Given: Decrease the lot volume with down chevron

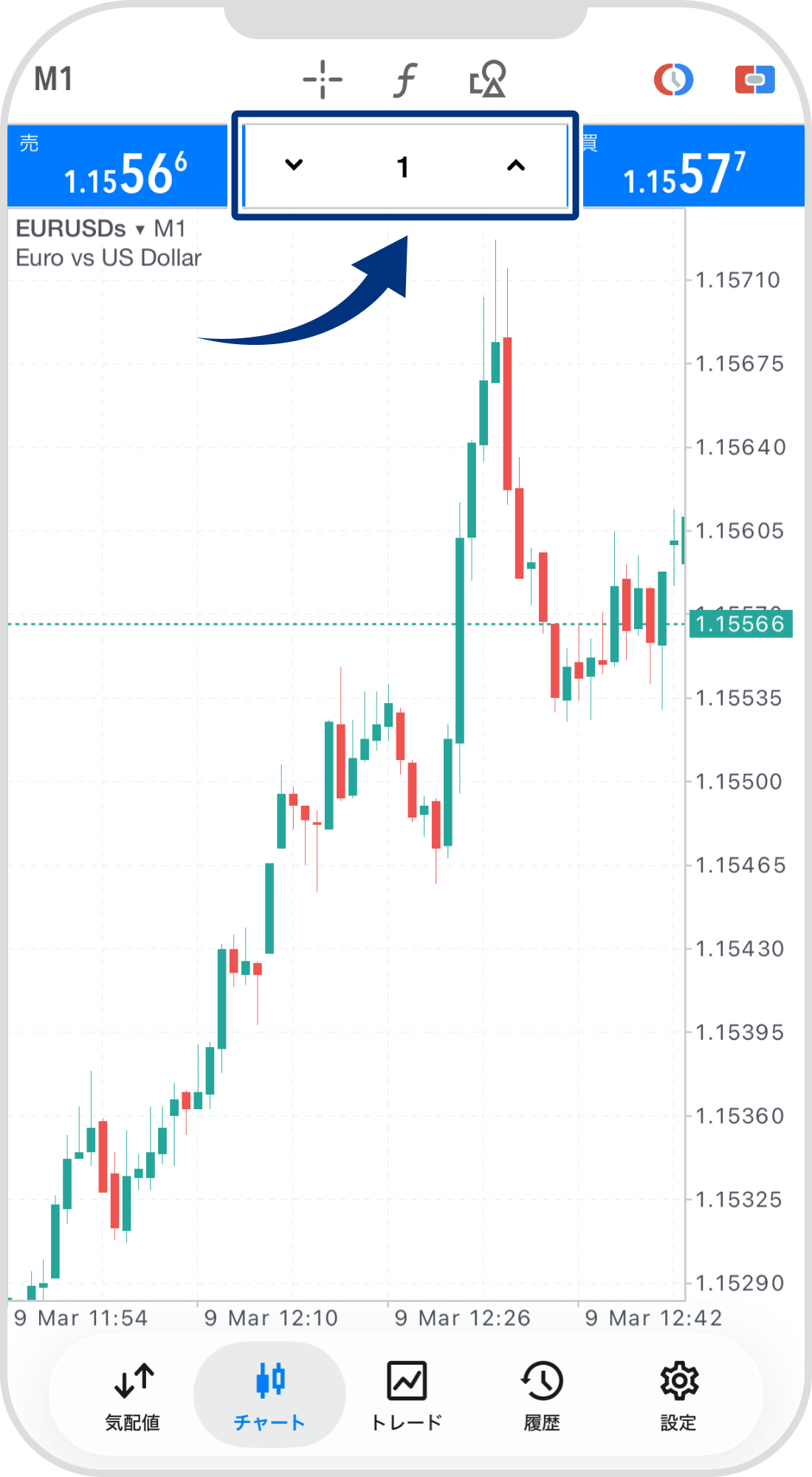Looking at the screenshot, I should click(294, 165).
